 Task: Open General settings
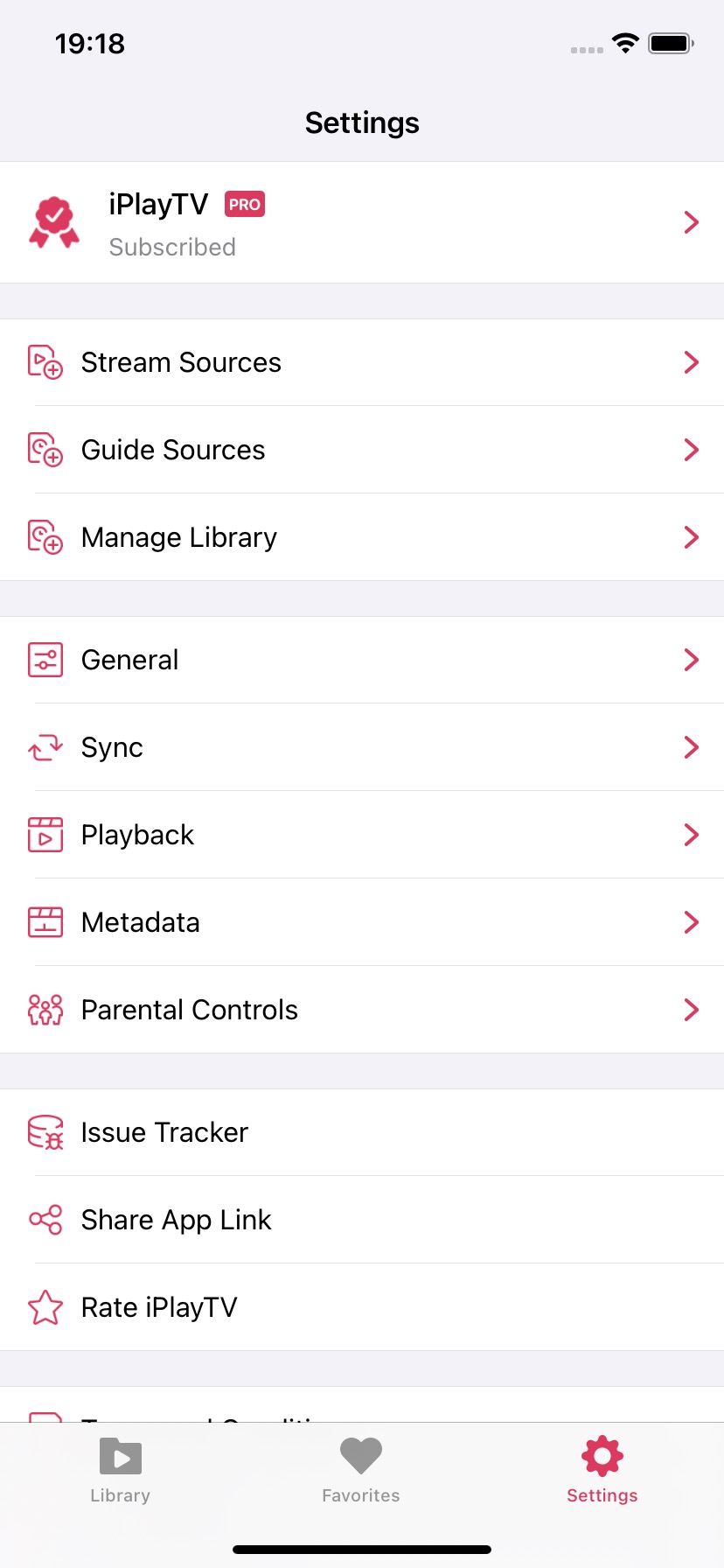pyautogui.click(x=362, y=660)
